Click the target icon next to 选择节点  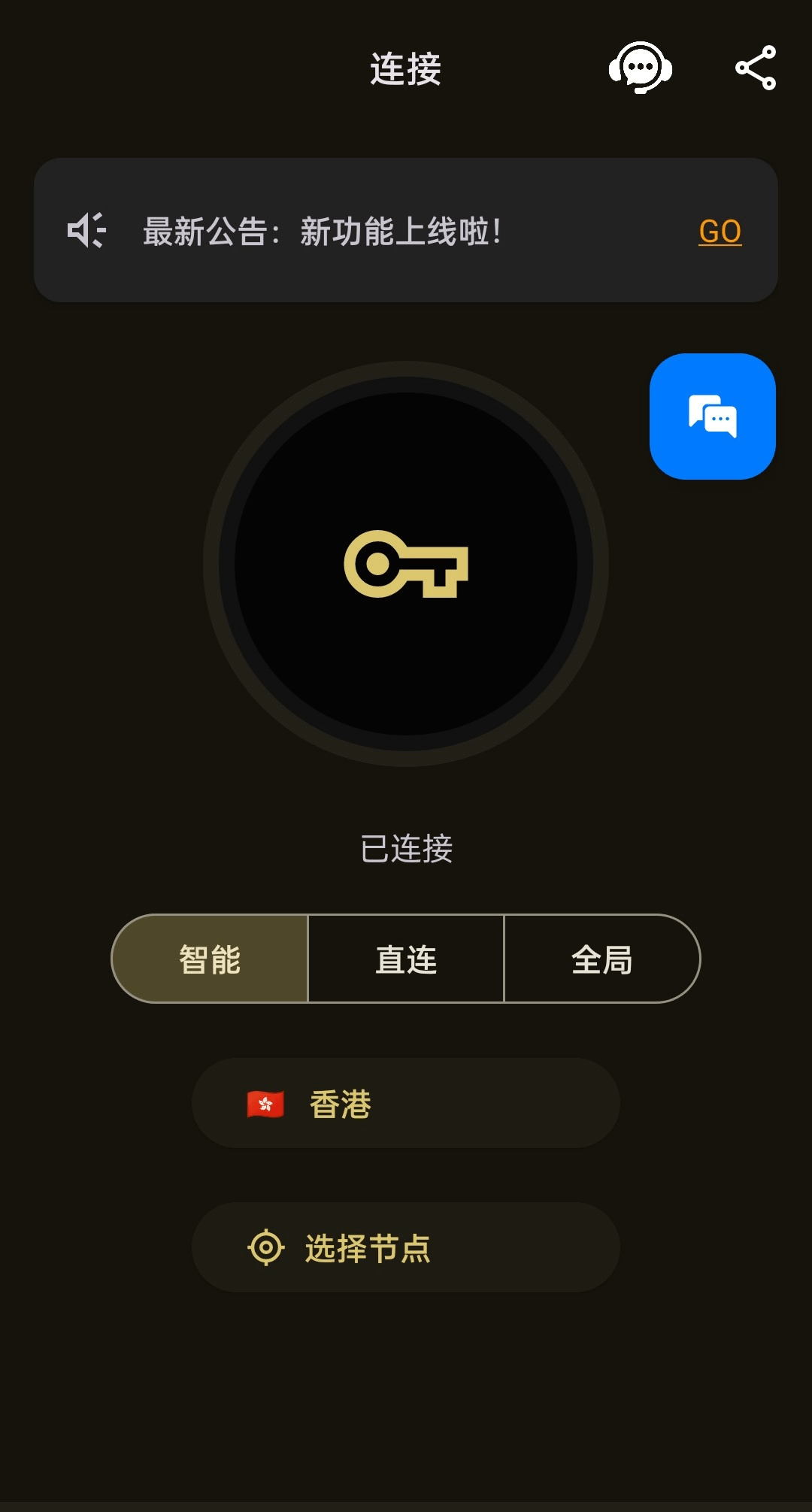click(x=265, y=1247)
